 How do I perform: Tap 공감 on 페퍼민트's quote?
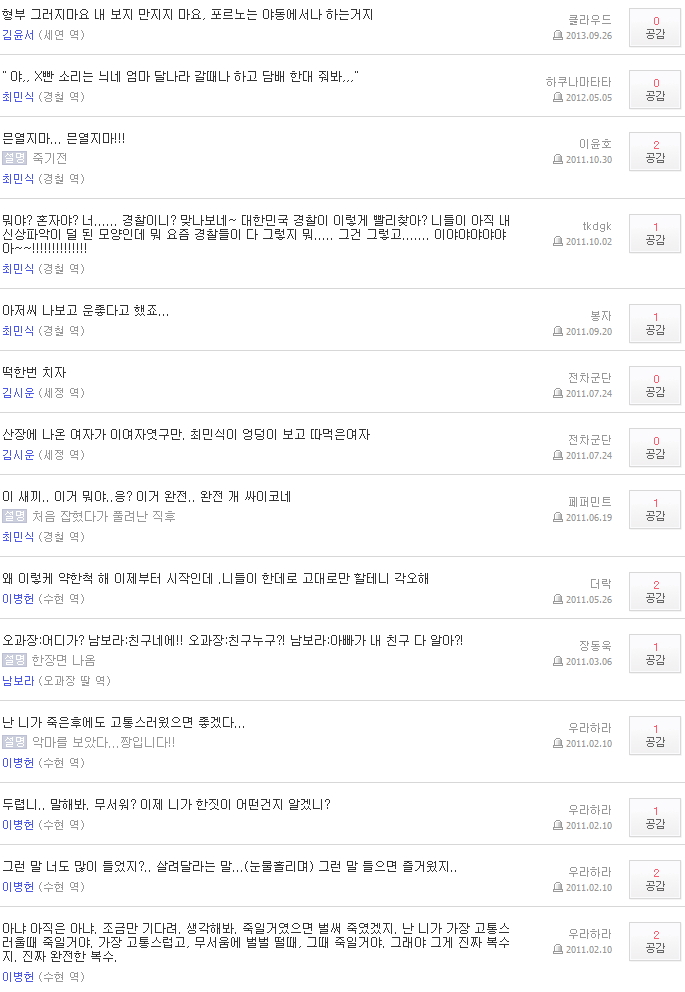click(655, 509)
